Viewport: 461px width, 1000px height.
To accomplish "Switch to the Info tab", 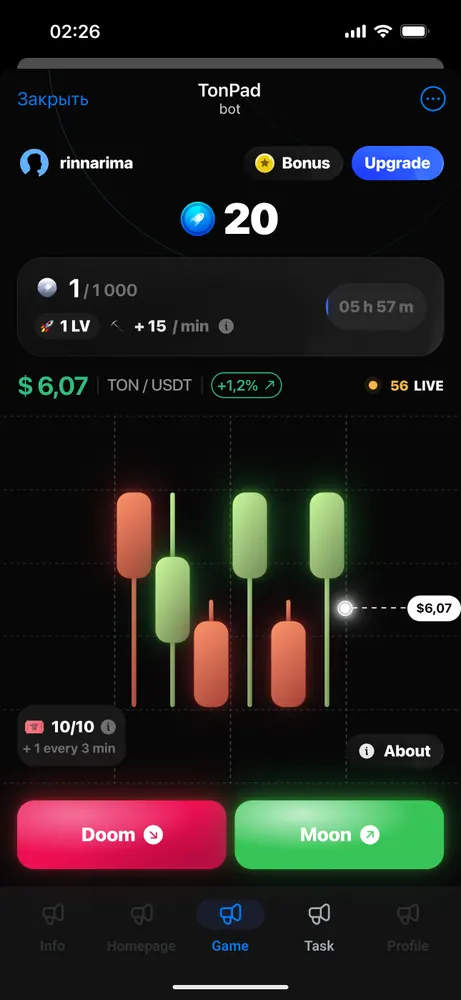I will click(52, 927).
